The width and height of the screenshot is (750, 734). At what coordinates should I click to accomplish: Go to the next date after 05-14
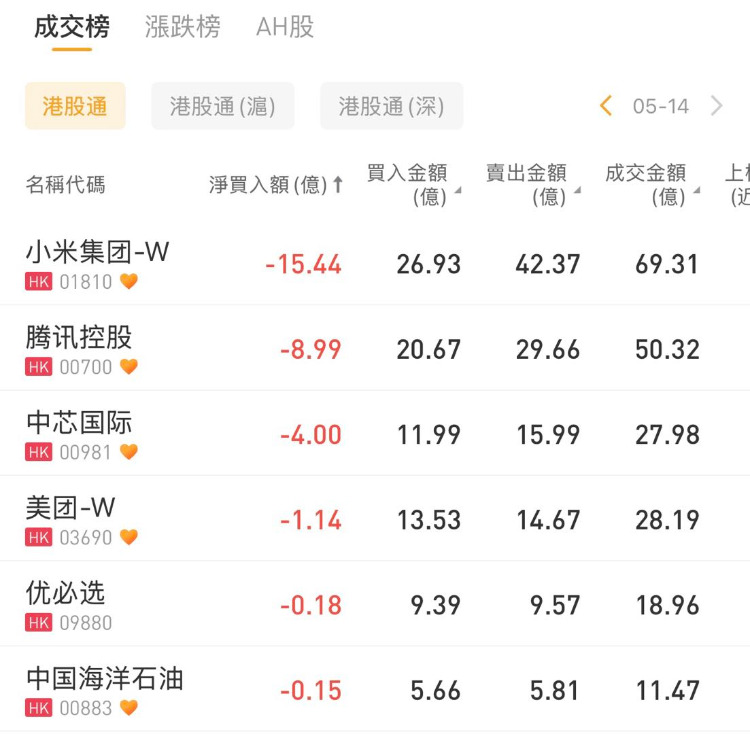716,106
